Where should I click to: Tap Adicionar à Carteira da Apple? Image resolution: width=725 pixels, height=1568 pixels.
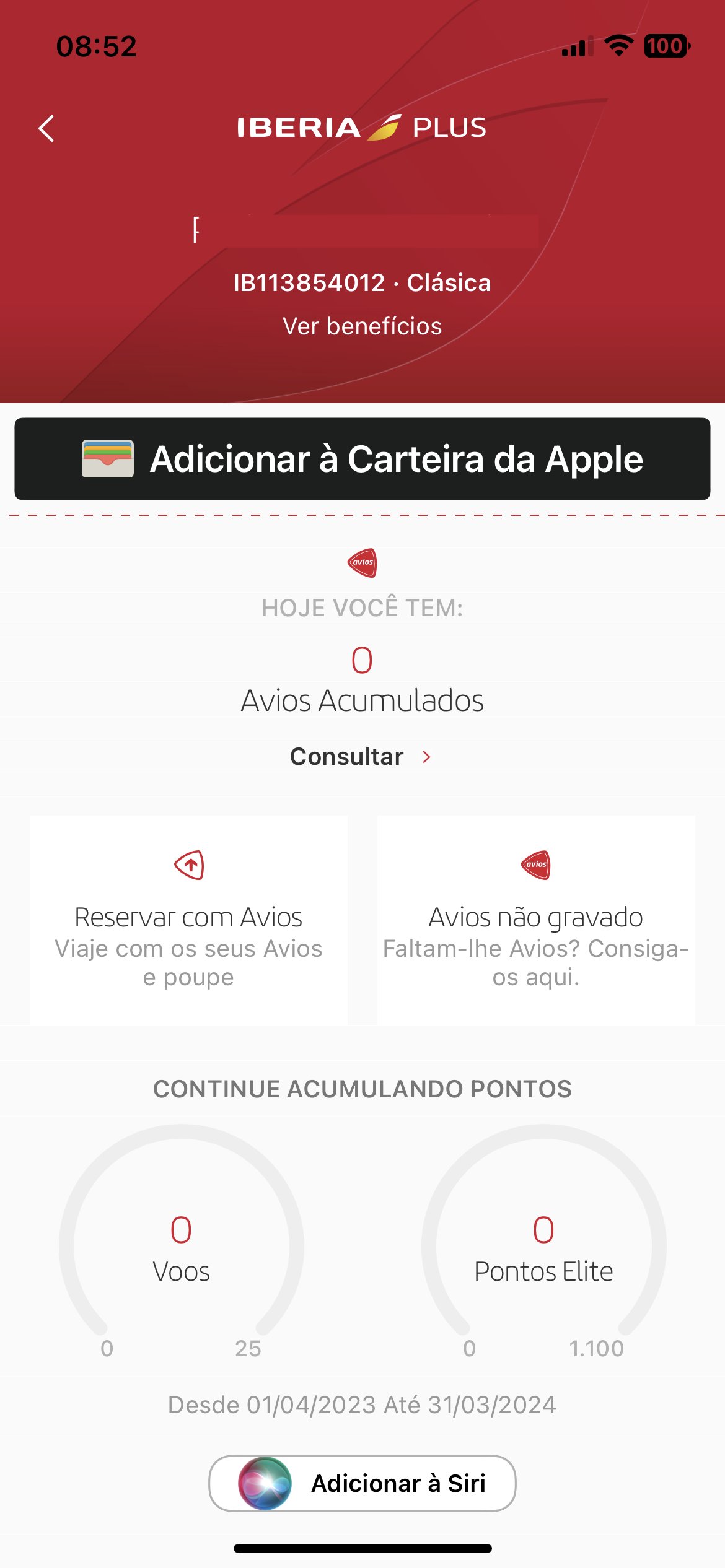362,459
